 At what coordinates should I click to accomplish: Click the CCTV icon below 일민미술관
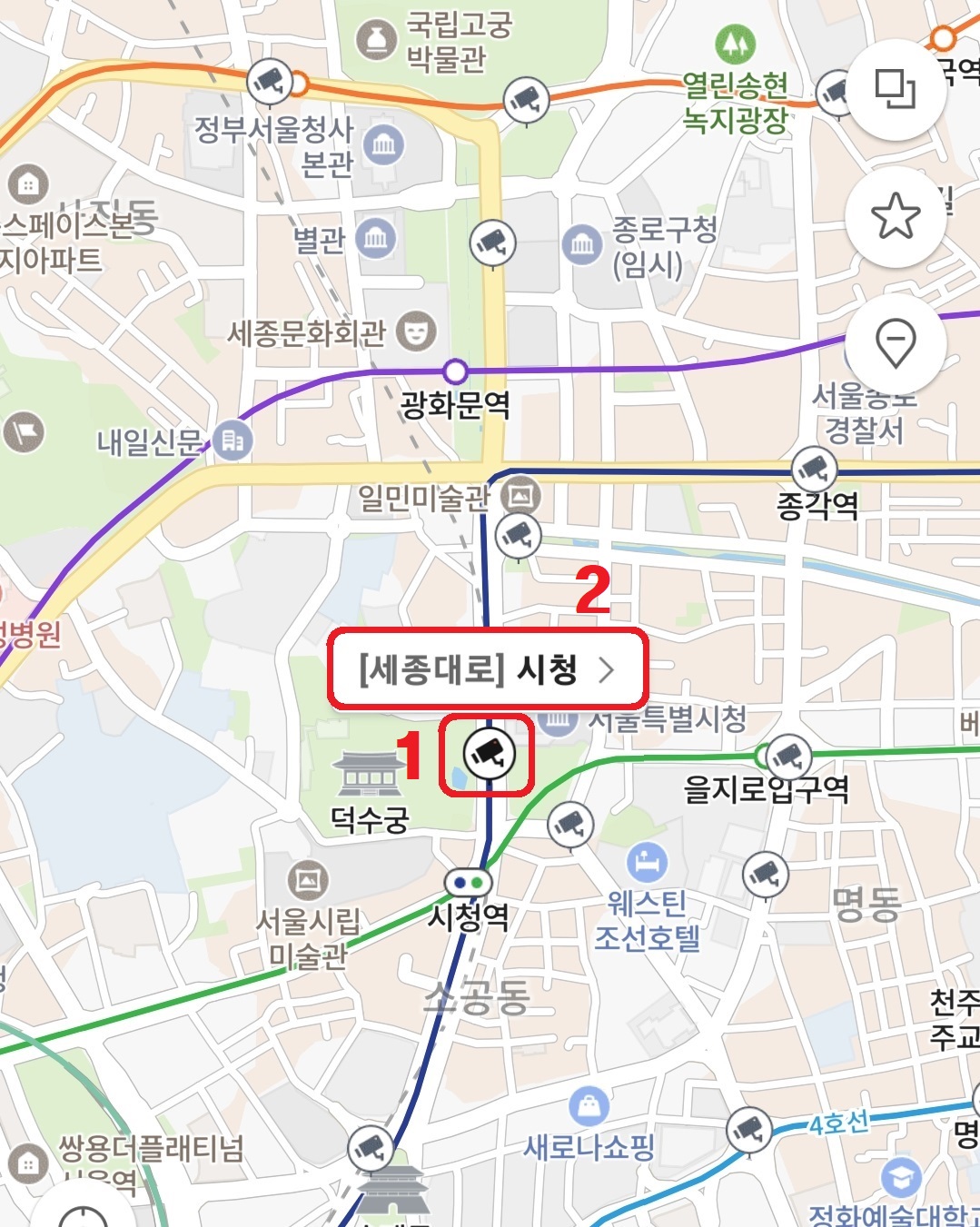[x=518, y=537]
